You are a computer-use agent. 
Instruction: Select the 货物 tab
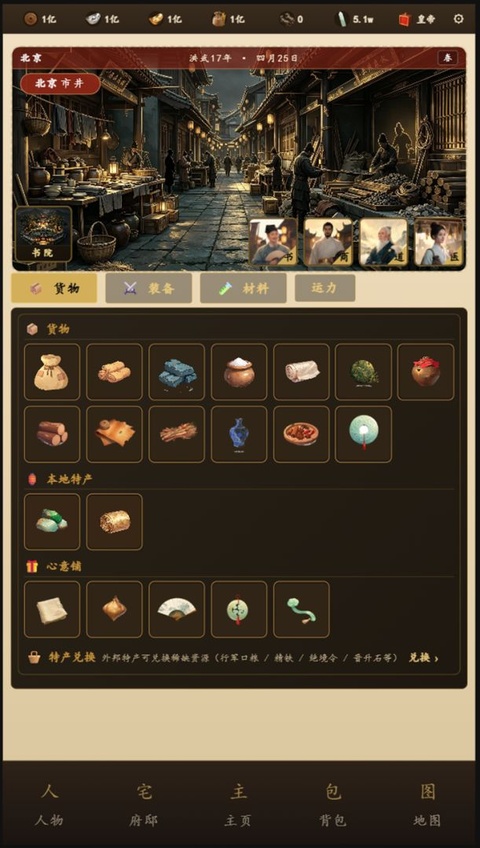54,288
